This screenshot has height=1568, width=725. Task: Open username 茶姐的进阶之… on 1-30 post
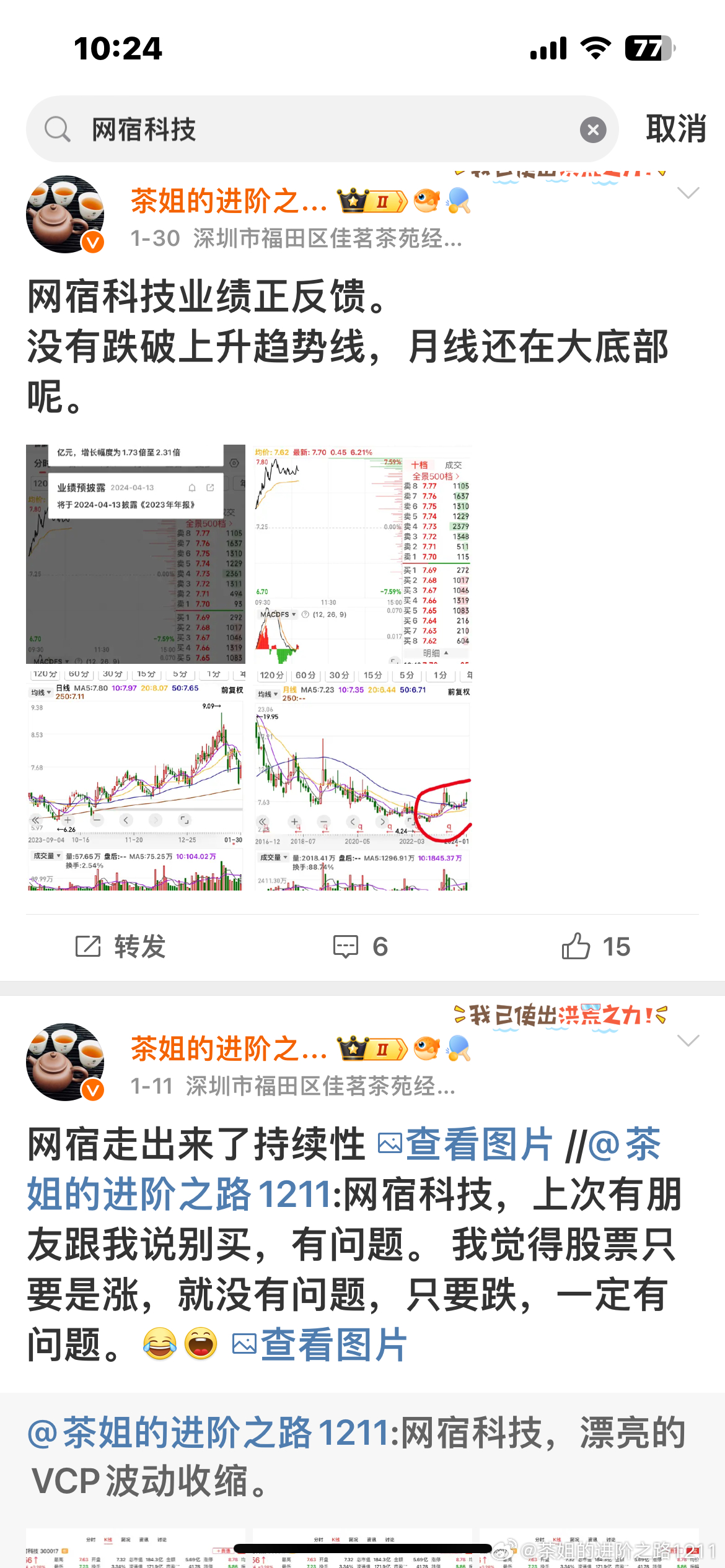pyautogui.click(x=228, y=201)
